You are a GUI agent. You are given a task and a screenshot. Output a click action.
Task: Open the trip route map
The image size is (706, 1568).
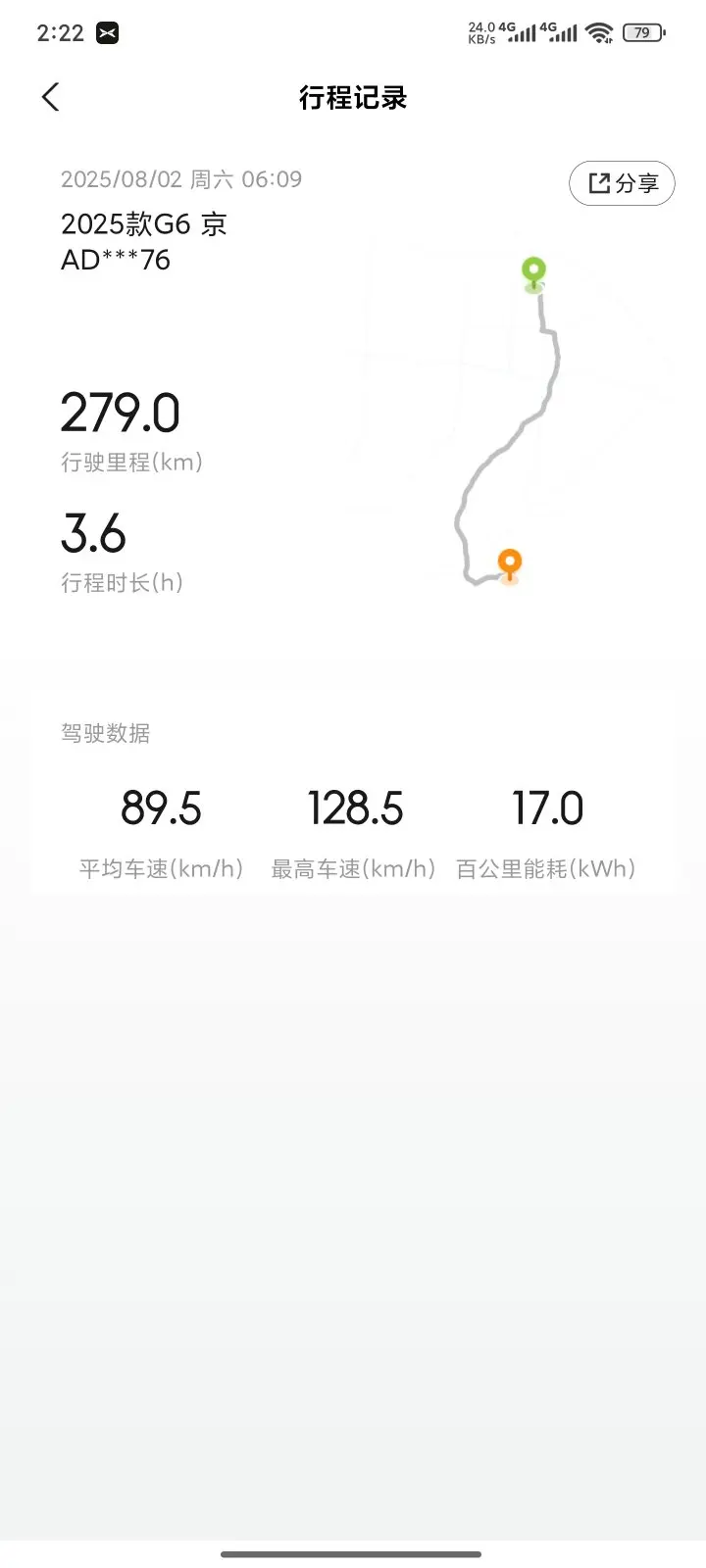(x=510, y=421)
